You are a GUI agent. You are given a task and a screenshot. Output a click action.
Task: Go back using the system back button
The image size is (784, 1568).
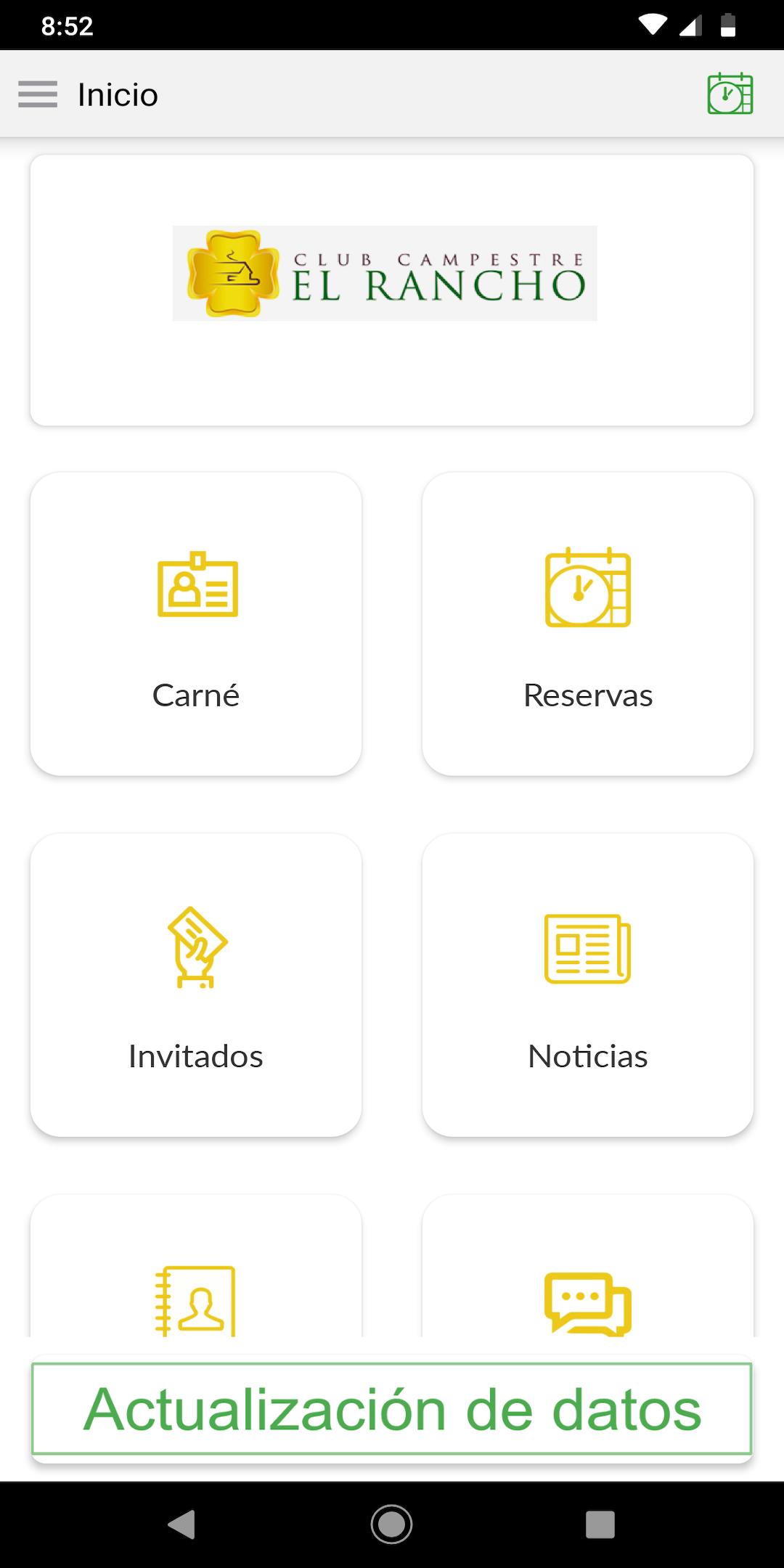pyautogui.click(x=181, y=1524)
